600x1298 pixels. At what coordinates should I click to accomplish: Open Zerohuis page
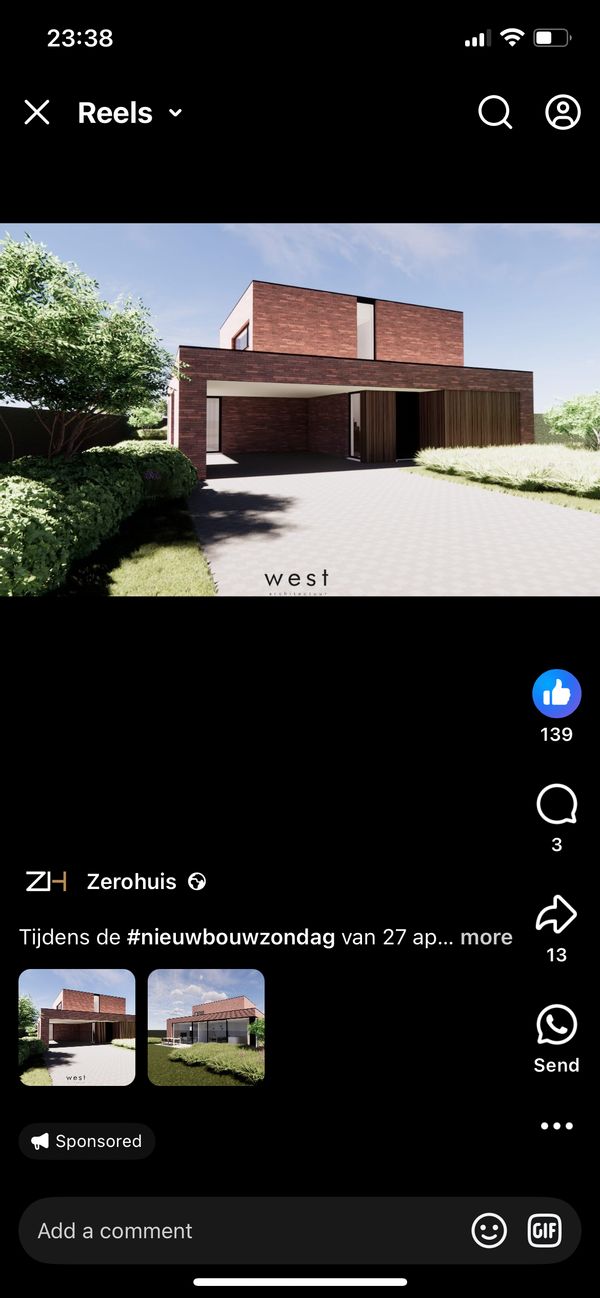coord(131,882)
